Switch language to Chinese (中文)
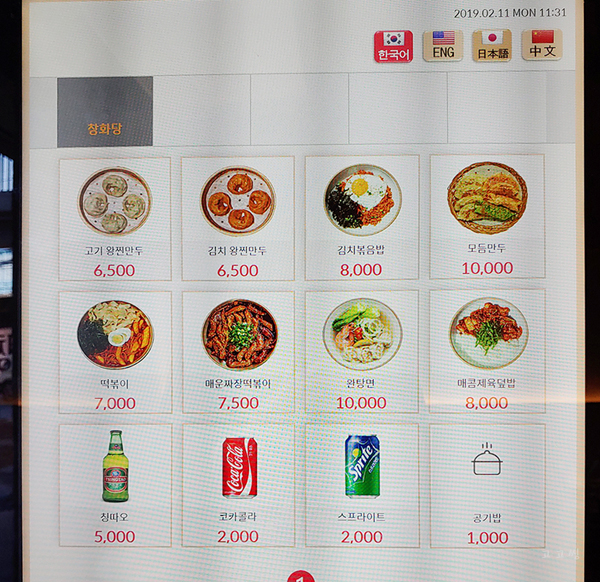Viewport: 600px width, 582px height. point(541,46)
